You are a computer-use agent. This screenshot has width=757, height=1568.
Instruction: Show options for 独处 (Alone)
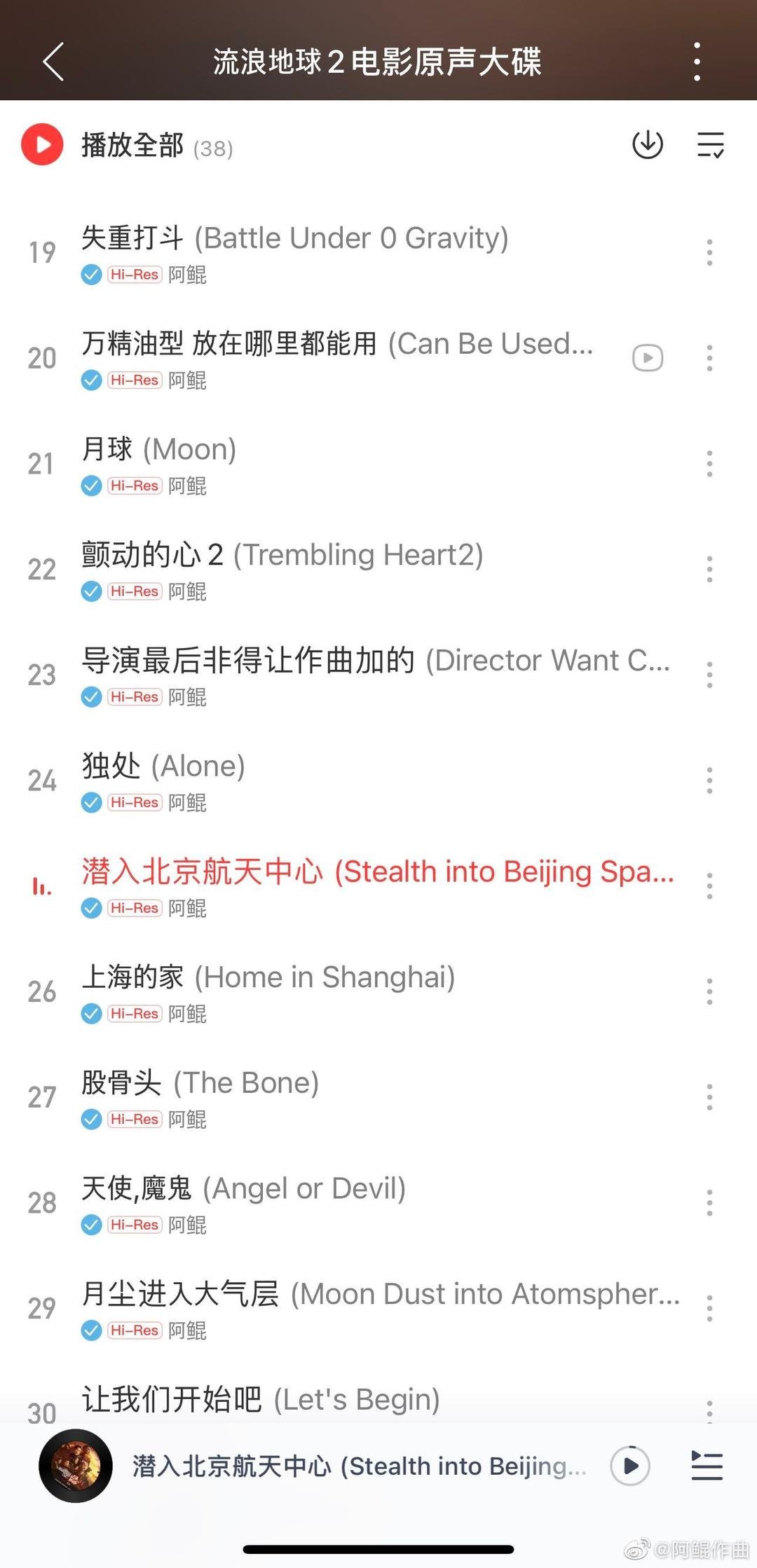coord(709,780)
